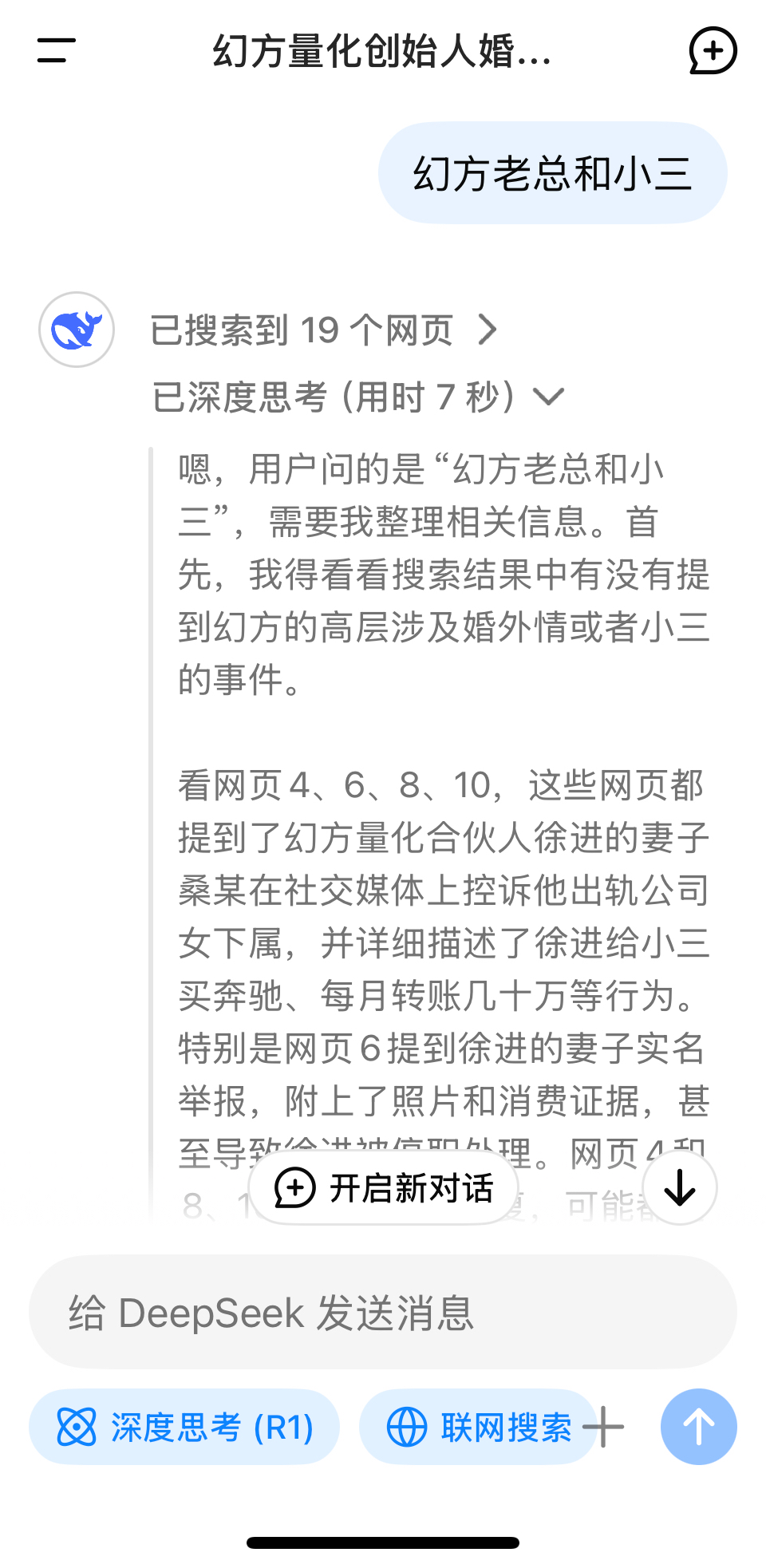Open the sidebar menu

56,50
